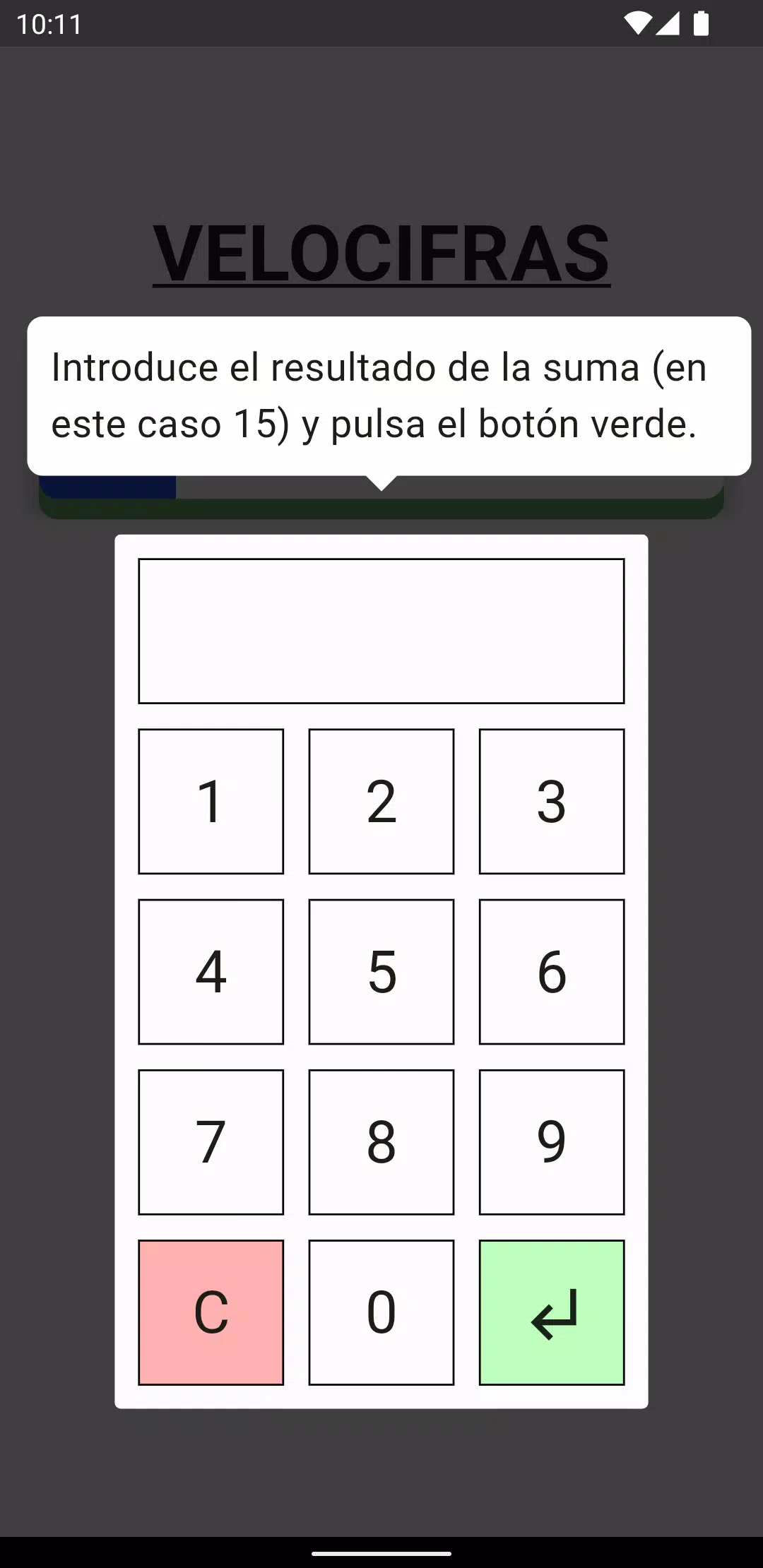
Task: Tap the number 1 key
Action: [211, 802]
